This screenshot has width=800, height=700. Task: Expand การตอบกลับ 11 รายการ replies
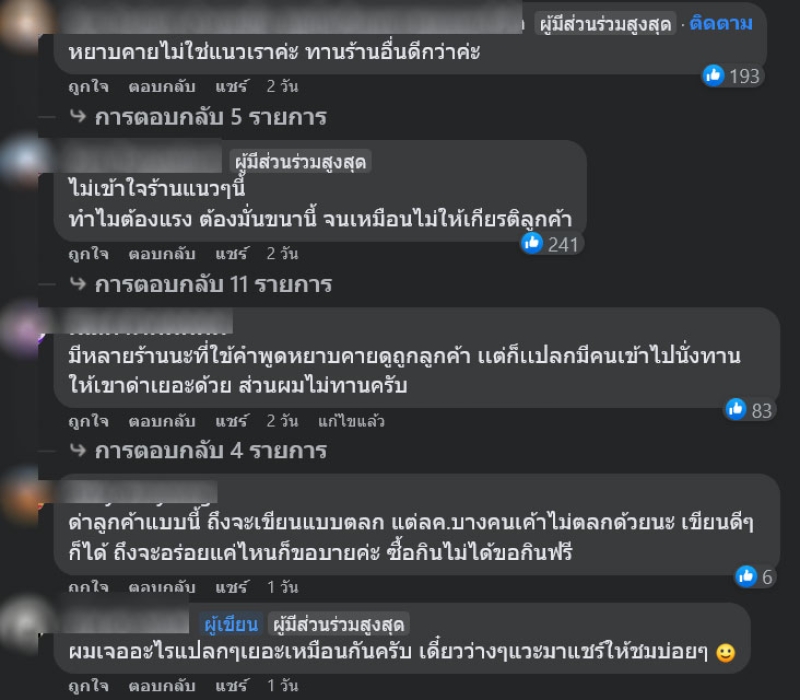(x=213, y=285)
